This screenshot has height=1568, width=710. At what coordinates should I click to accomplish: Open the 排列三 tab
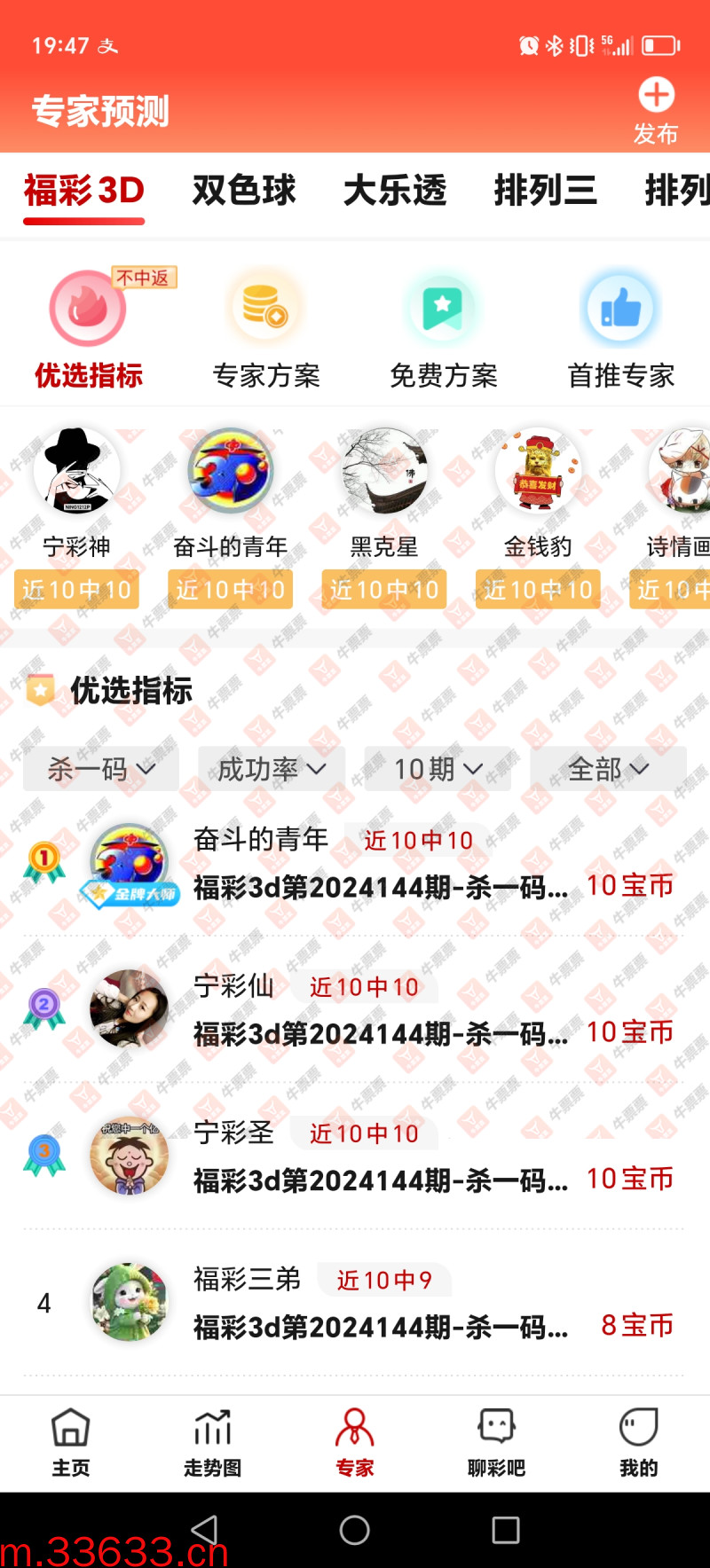pyautogui.click(x=545, y=190)
